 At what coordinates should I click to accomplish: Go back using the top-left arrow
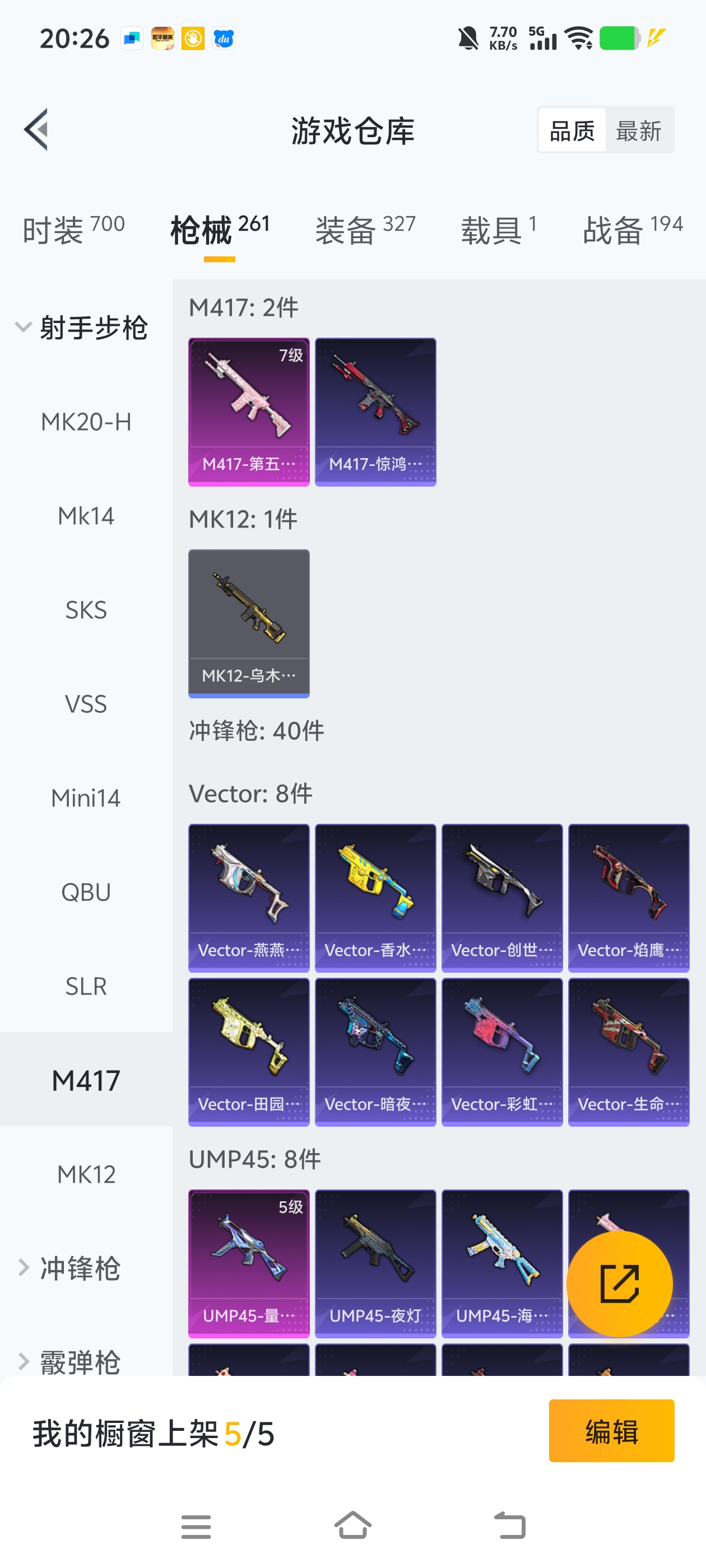coord(36,130)
